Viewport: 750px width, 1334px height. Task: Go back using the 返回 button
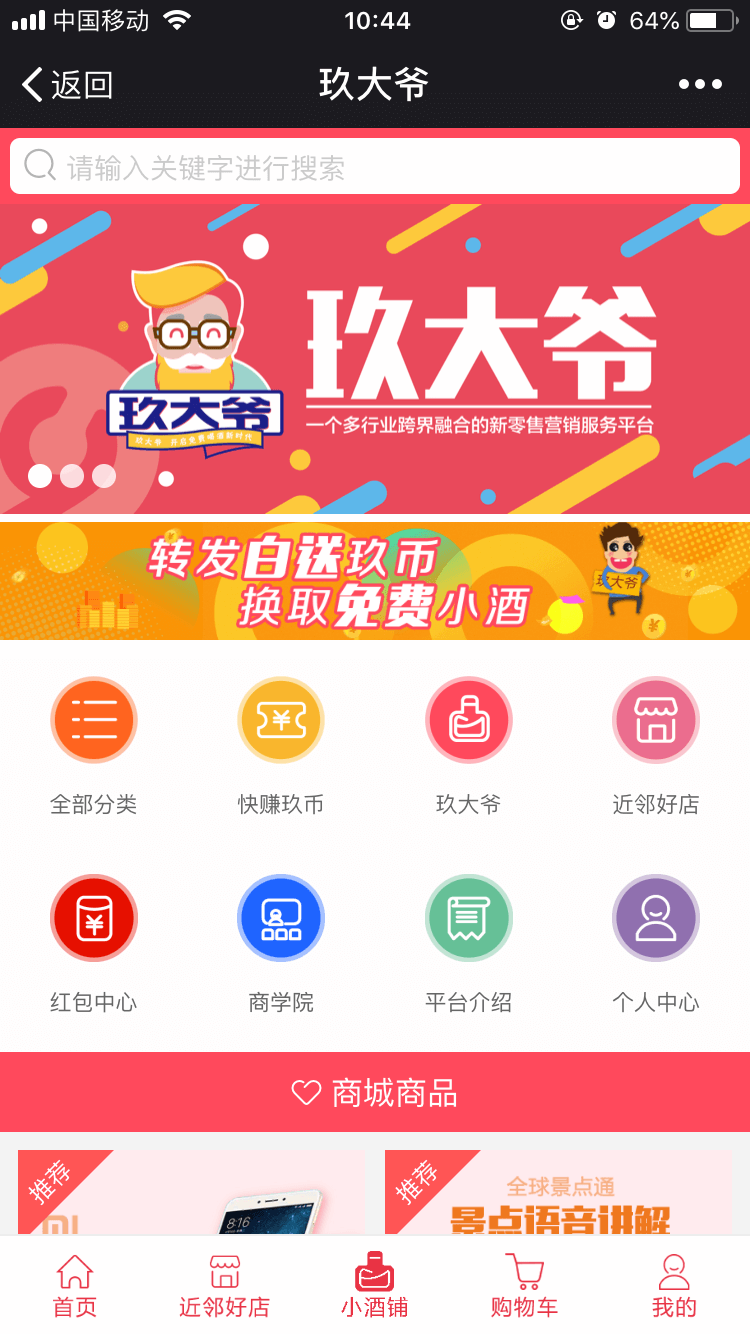point(67,85)
